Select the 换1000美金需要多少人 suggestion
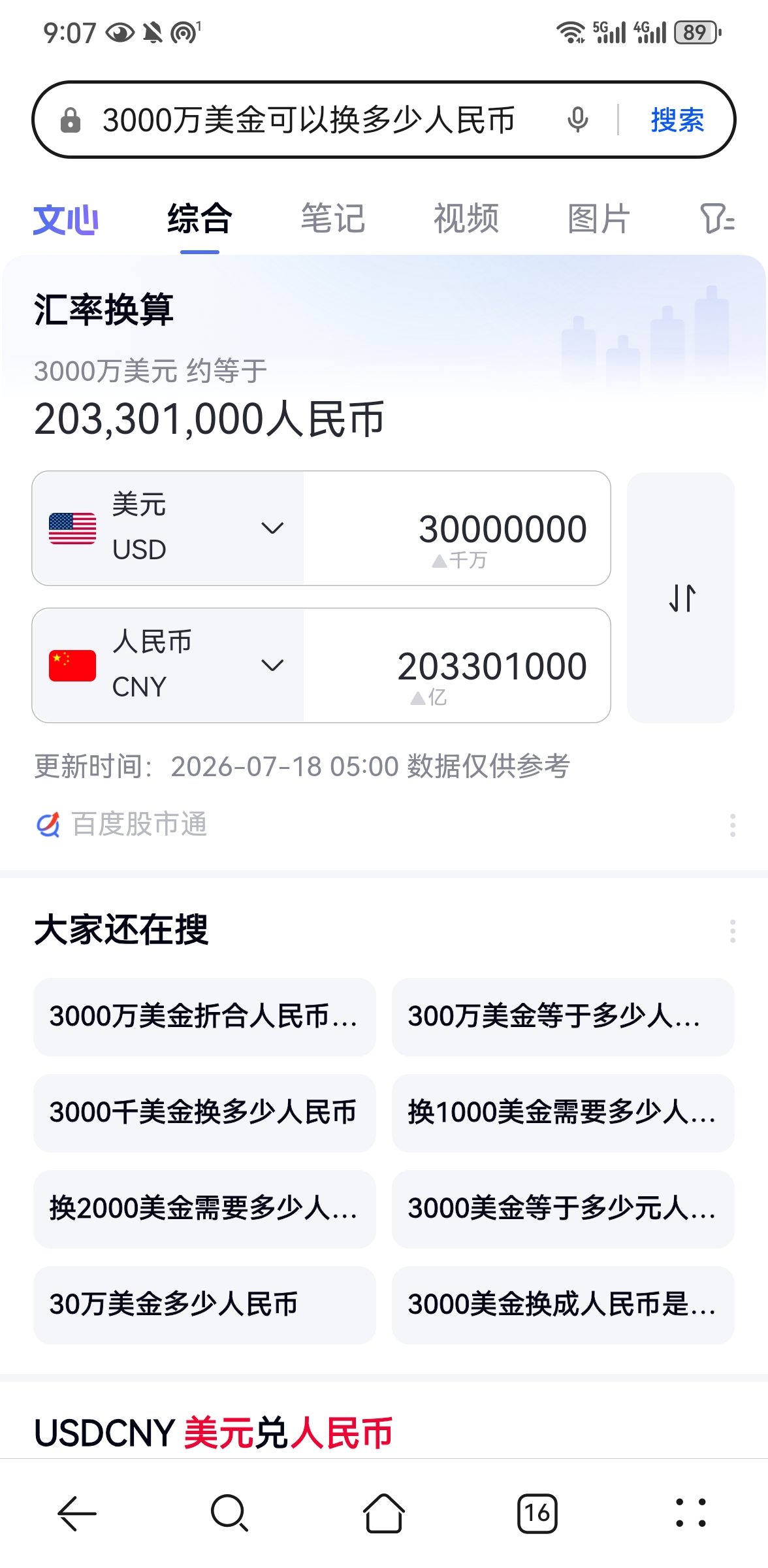 coord(563,1113)
